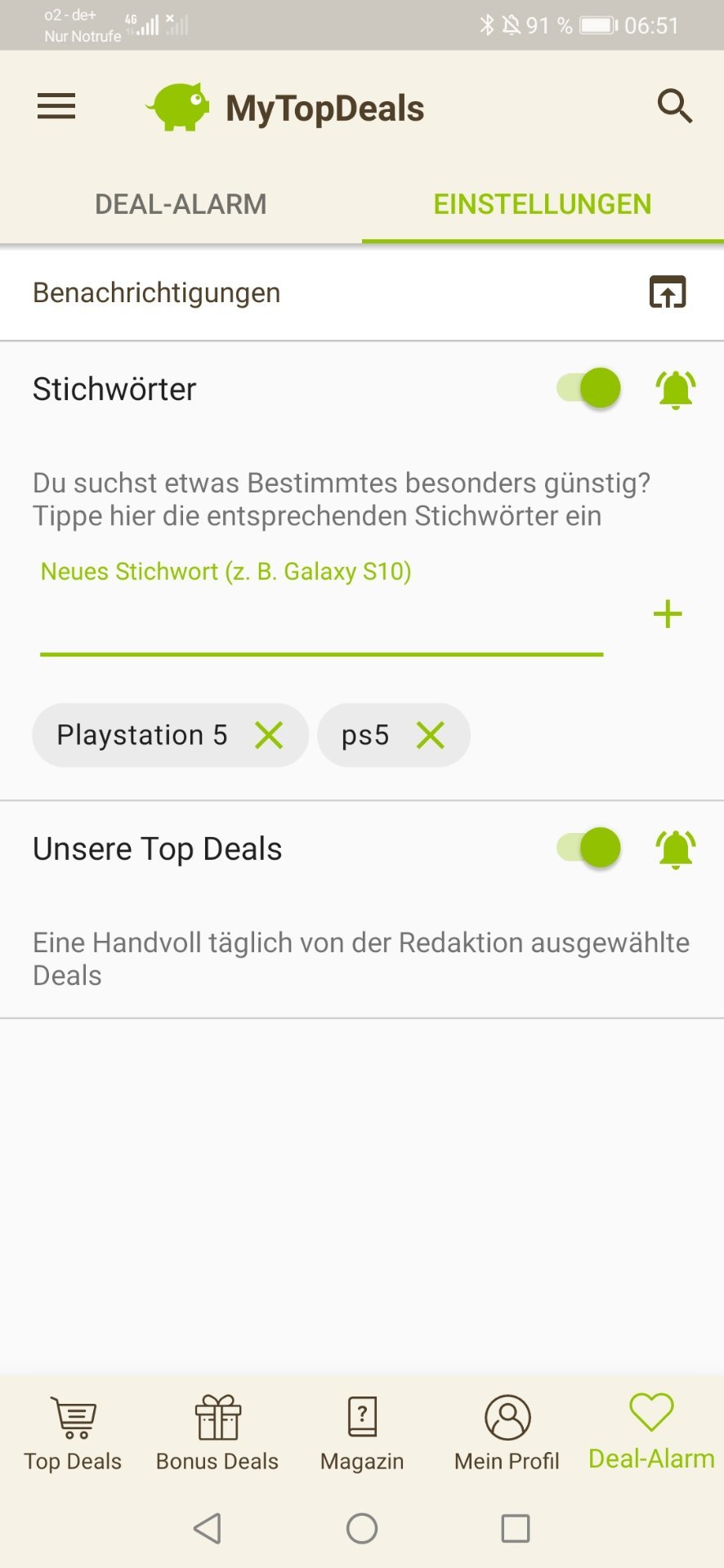Image resolution: width=724 pixels, height=1568 pixels.
Task: Remove the ps5 keyword chip
Action: pyautogui.click(x=430, y=735)
